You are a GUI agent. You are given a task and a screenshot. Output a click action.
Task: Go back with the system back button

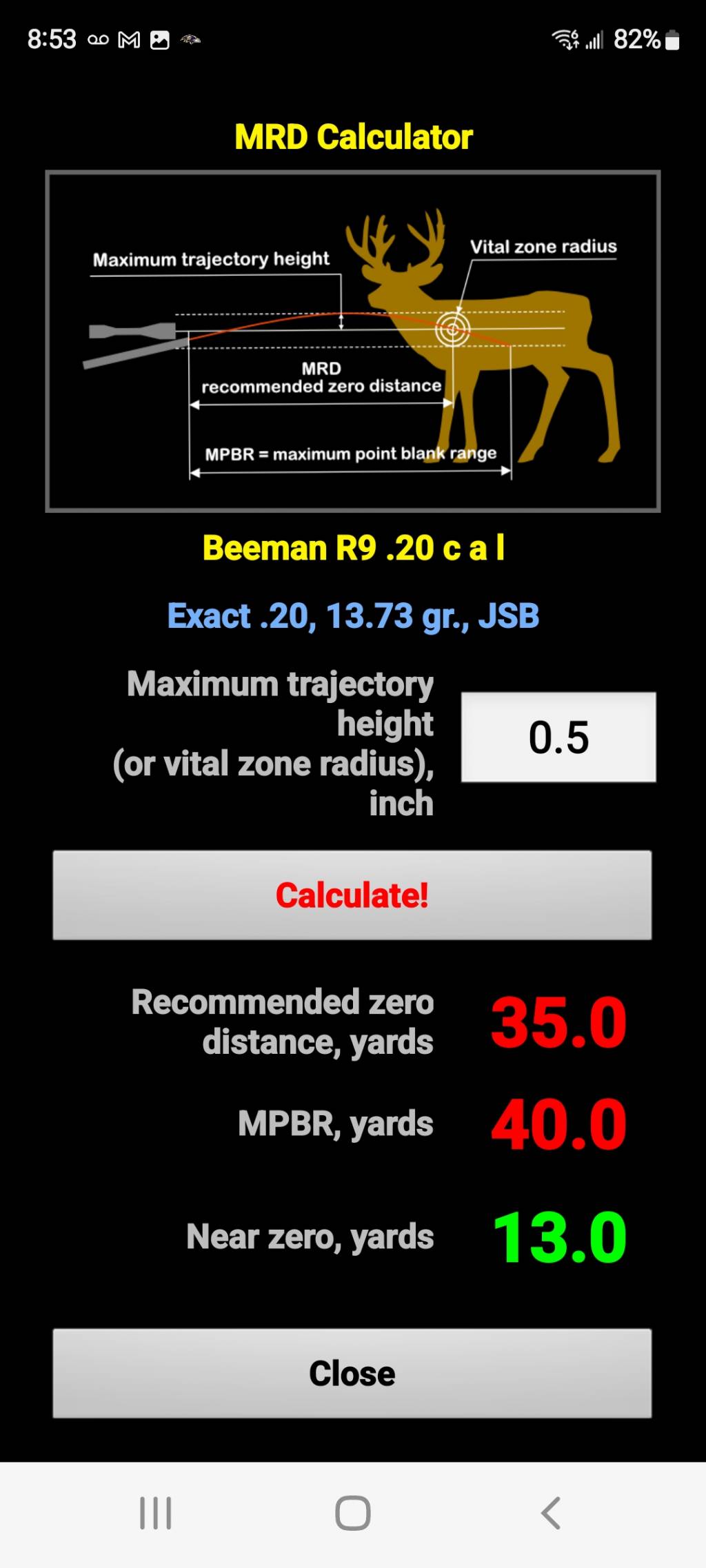pos(550,1514)
